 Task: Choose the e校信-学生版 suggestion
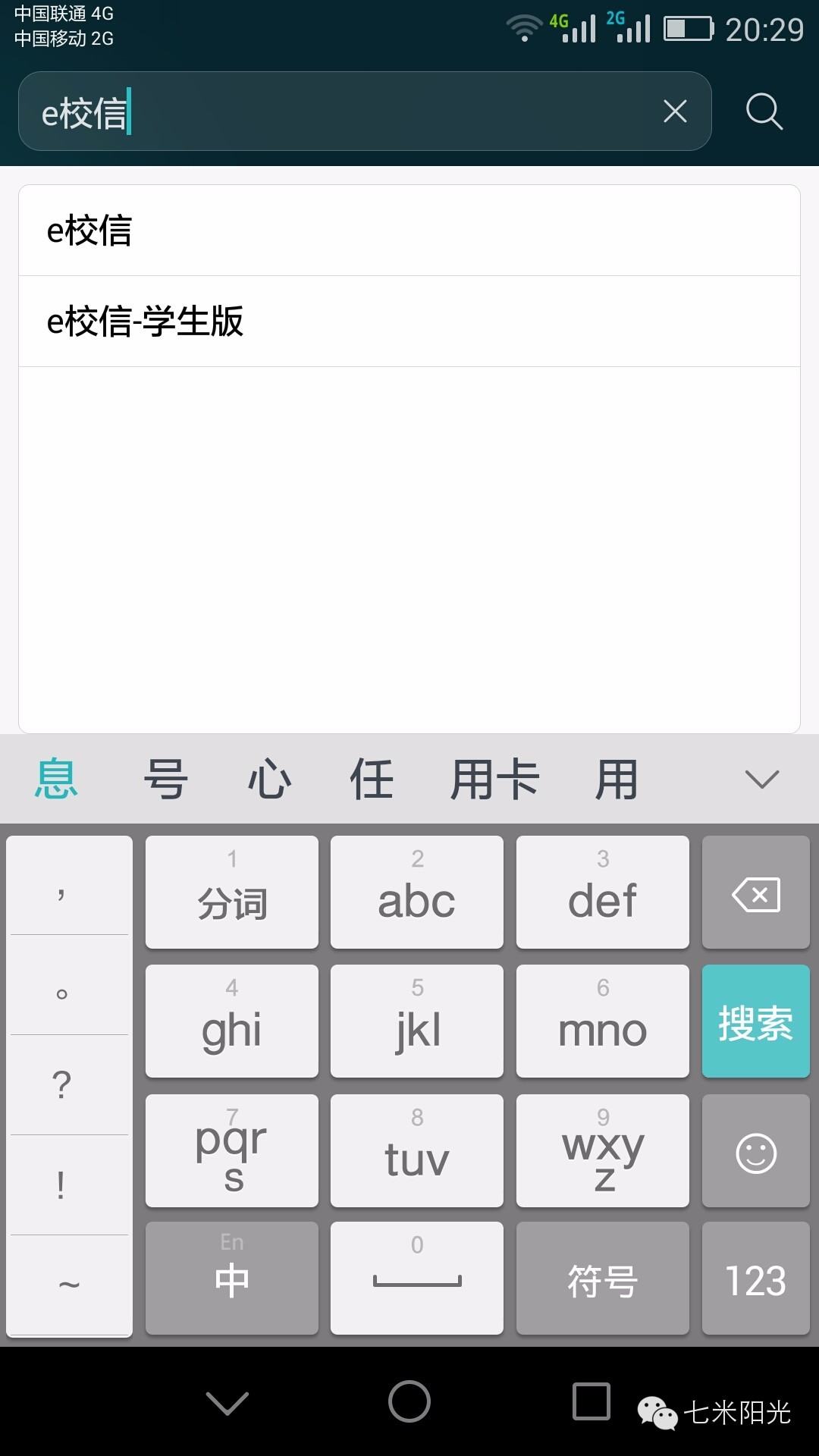pyautogui.click(x=409, y=322)
